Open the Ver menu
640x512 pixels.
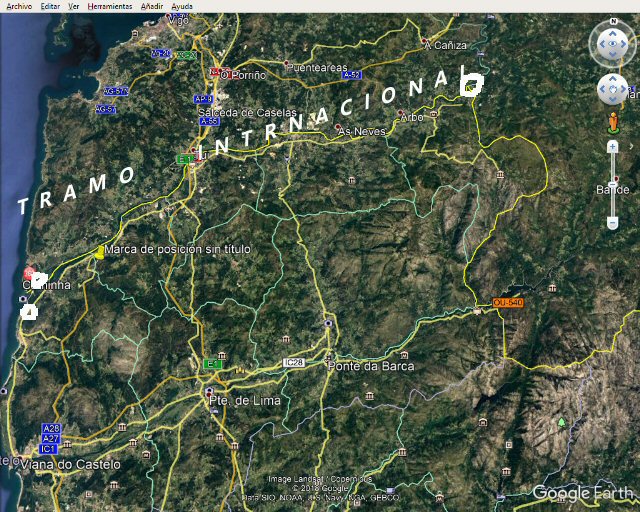point(74,6)
